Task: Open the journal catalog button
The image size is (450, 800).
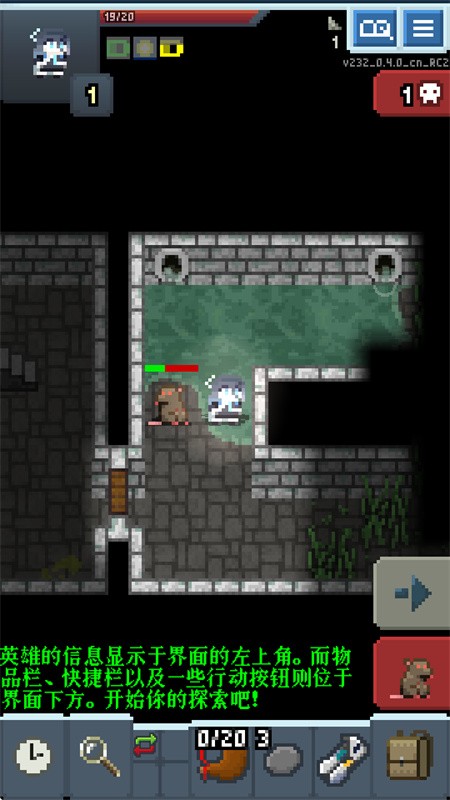Action: [375, 28]
